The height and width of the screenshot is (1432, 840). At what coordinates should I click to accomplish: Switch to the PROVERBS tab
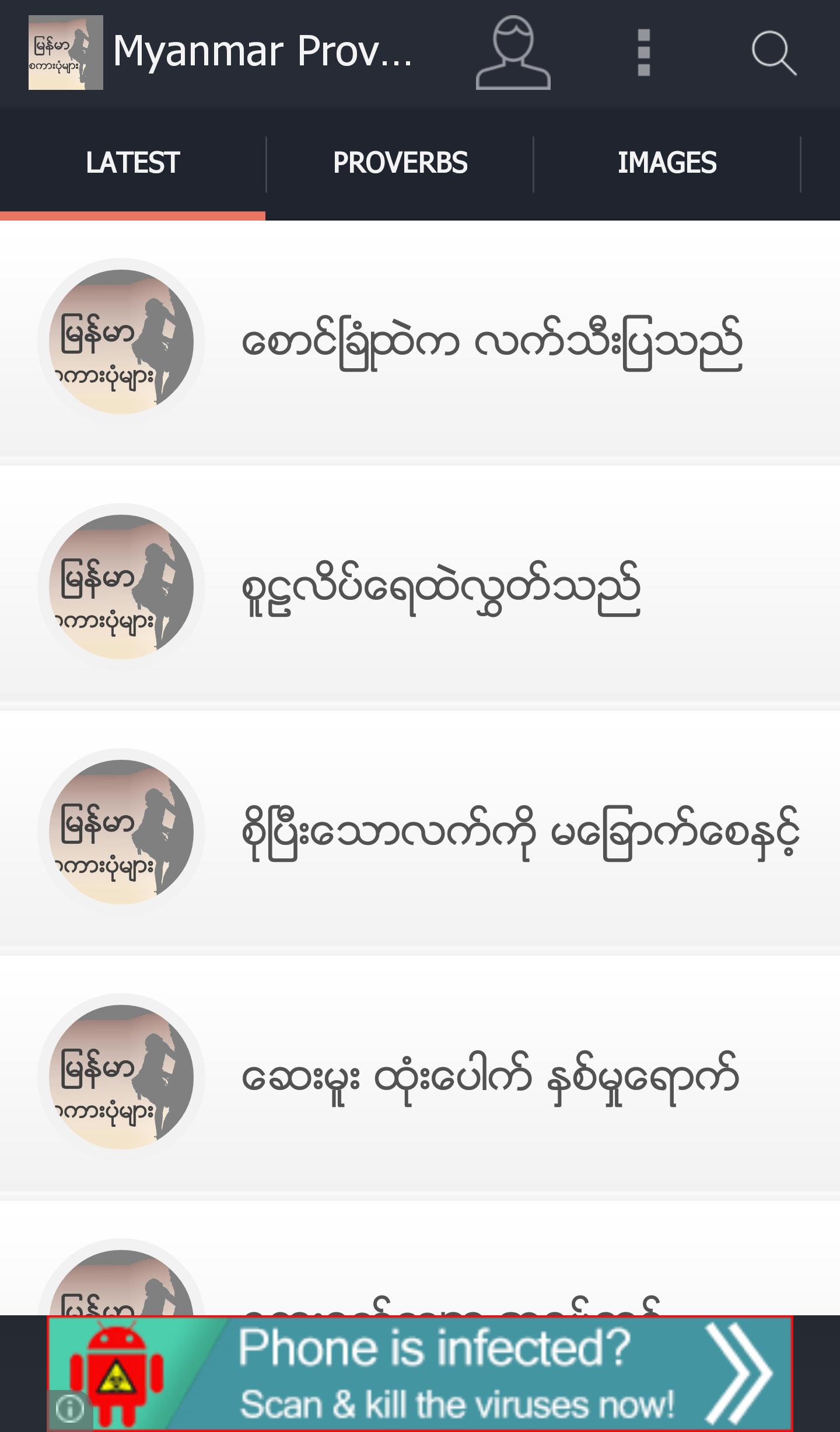pos(400,162)
